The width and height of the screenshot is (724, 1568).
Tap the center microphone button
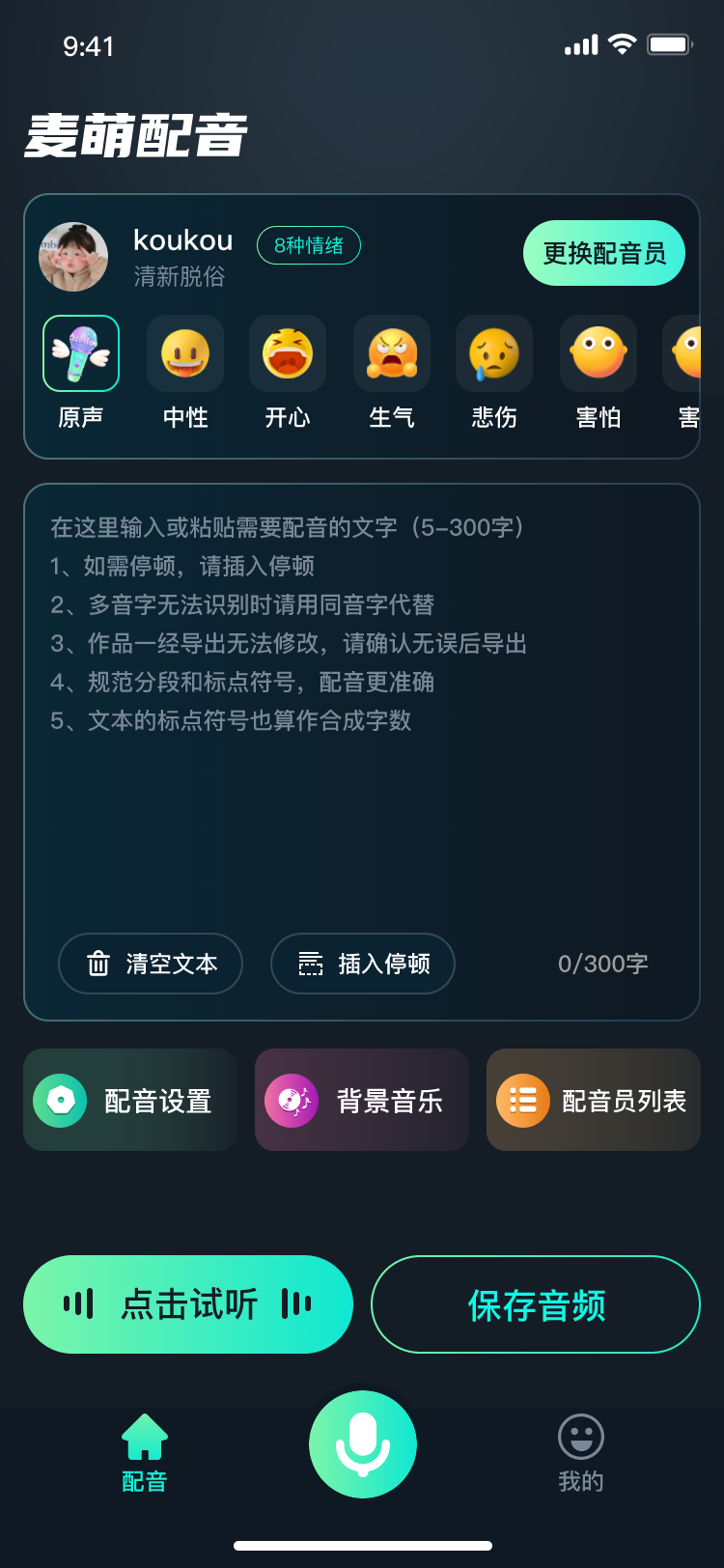click(363, 1444)
